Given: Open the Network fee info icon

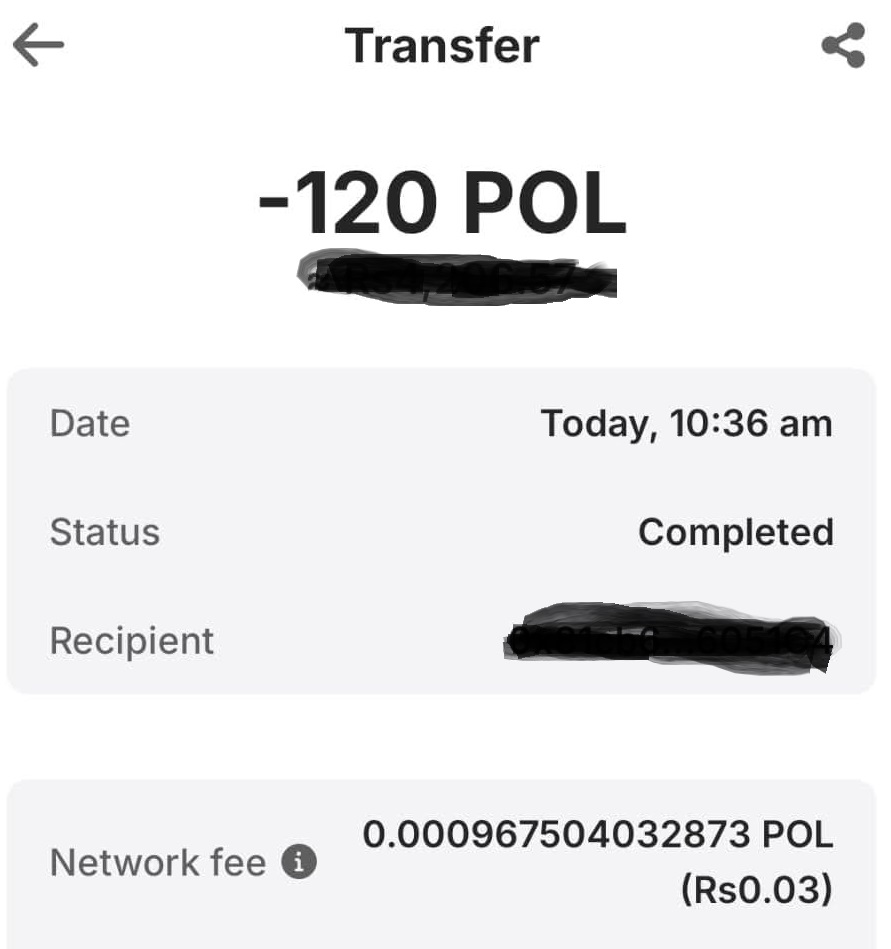Looking at the screenshot, I should coord(299,861).
